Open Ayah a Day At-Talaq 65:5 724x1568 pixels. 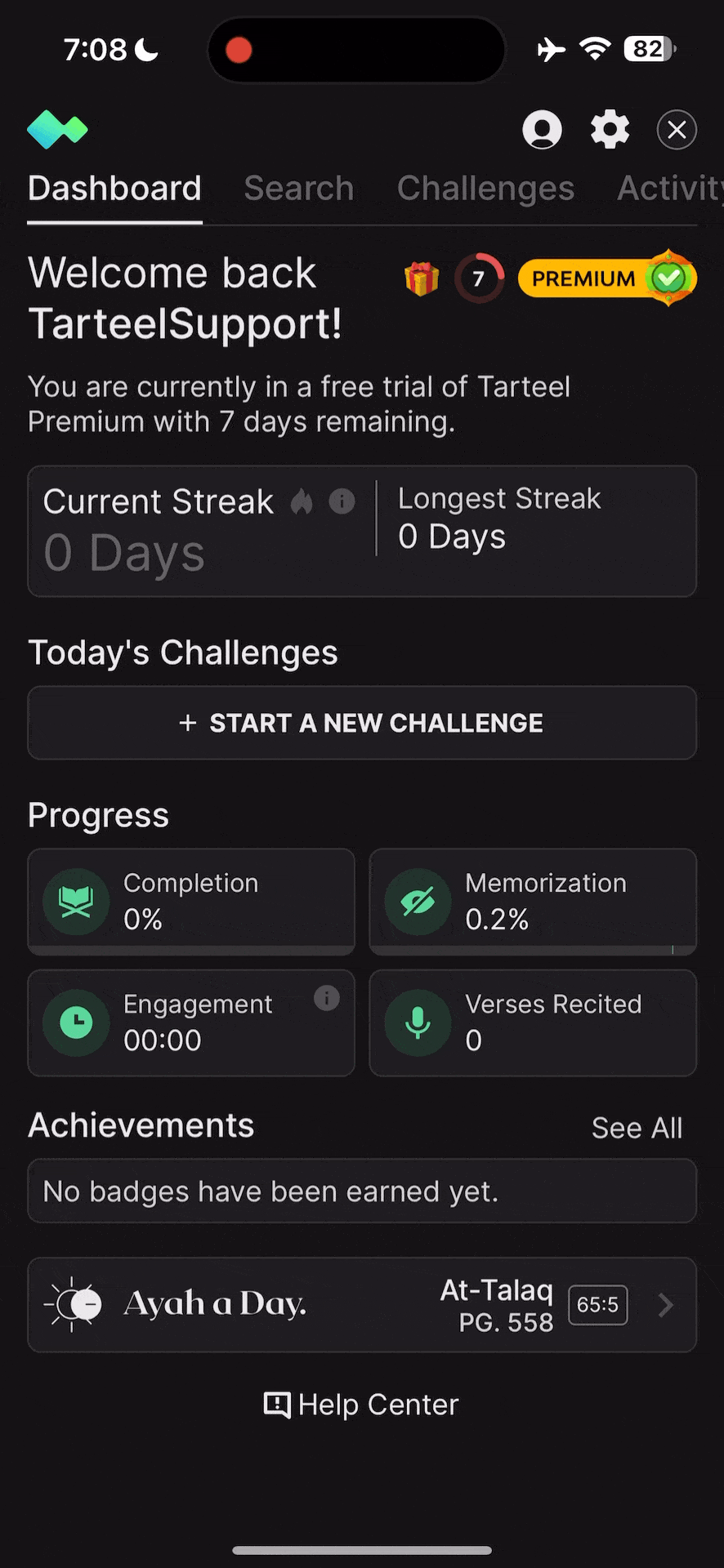362,1305
